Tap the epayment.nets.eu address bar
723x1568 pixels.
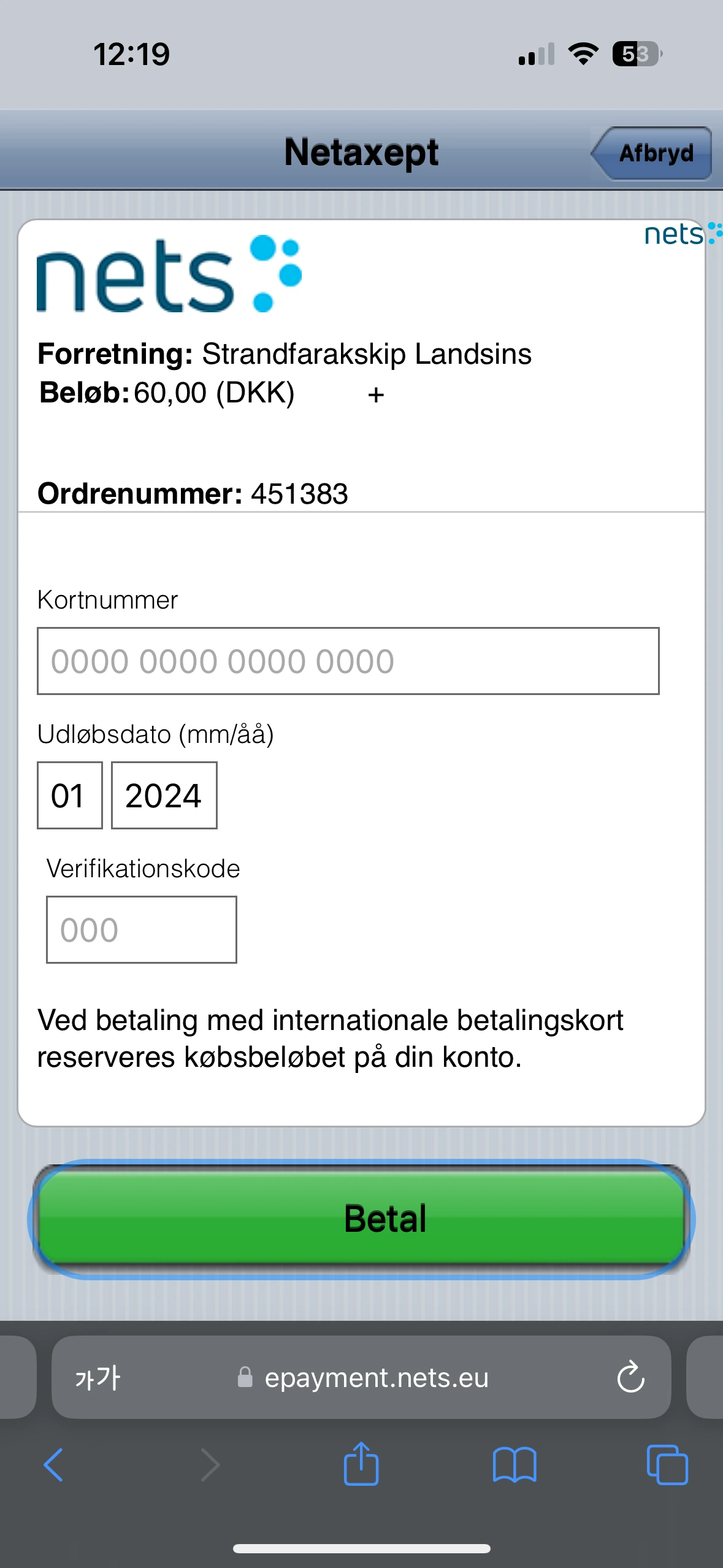click(x=375, y=1378)
